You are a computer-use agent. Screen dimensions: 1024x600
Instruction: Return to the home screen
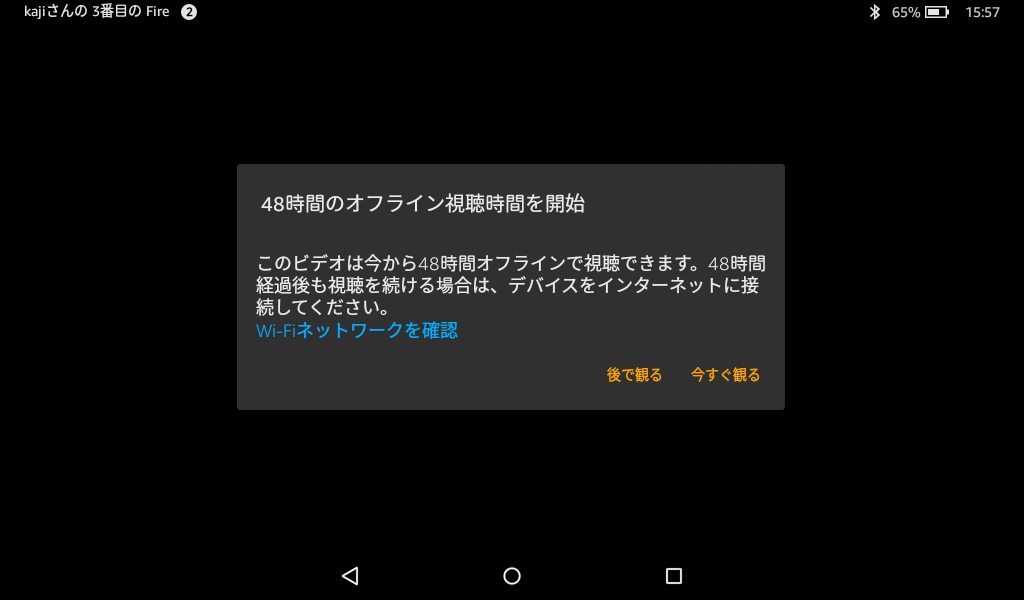click(x=512, y=576)
